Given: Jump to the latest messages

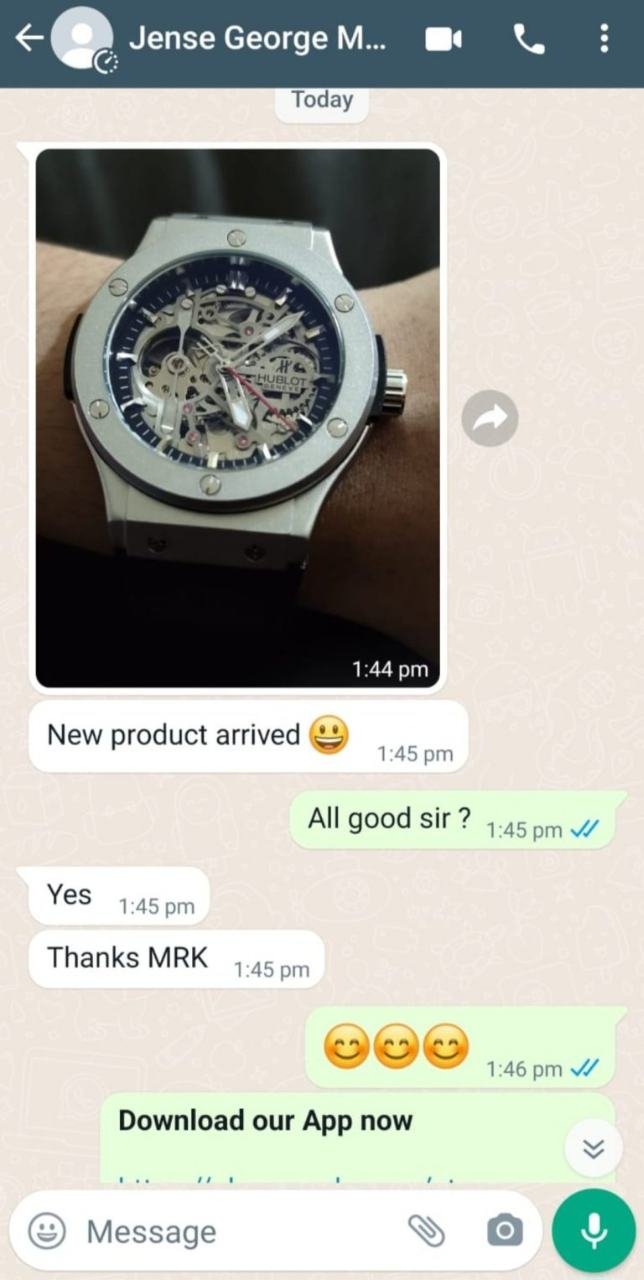Looking at the screenshot, I should point(594,1150).
